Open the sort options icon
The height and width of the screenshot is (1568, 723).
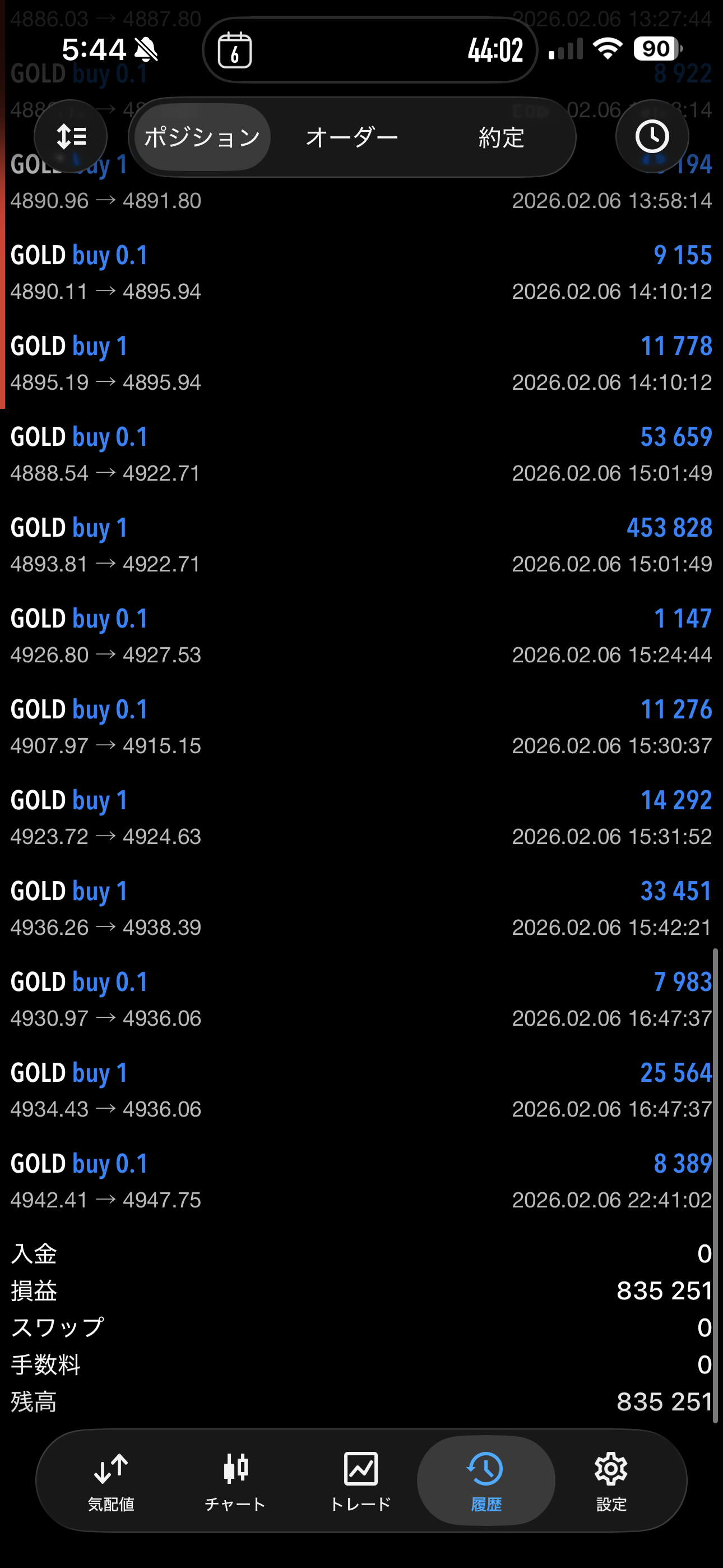(71, 137)
